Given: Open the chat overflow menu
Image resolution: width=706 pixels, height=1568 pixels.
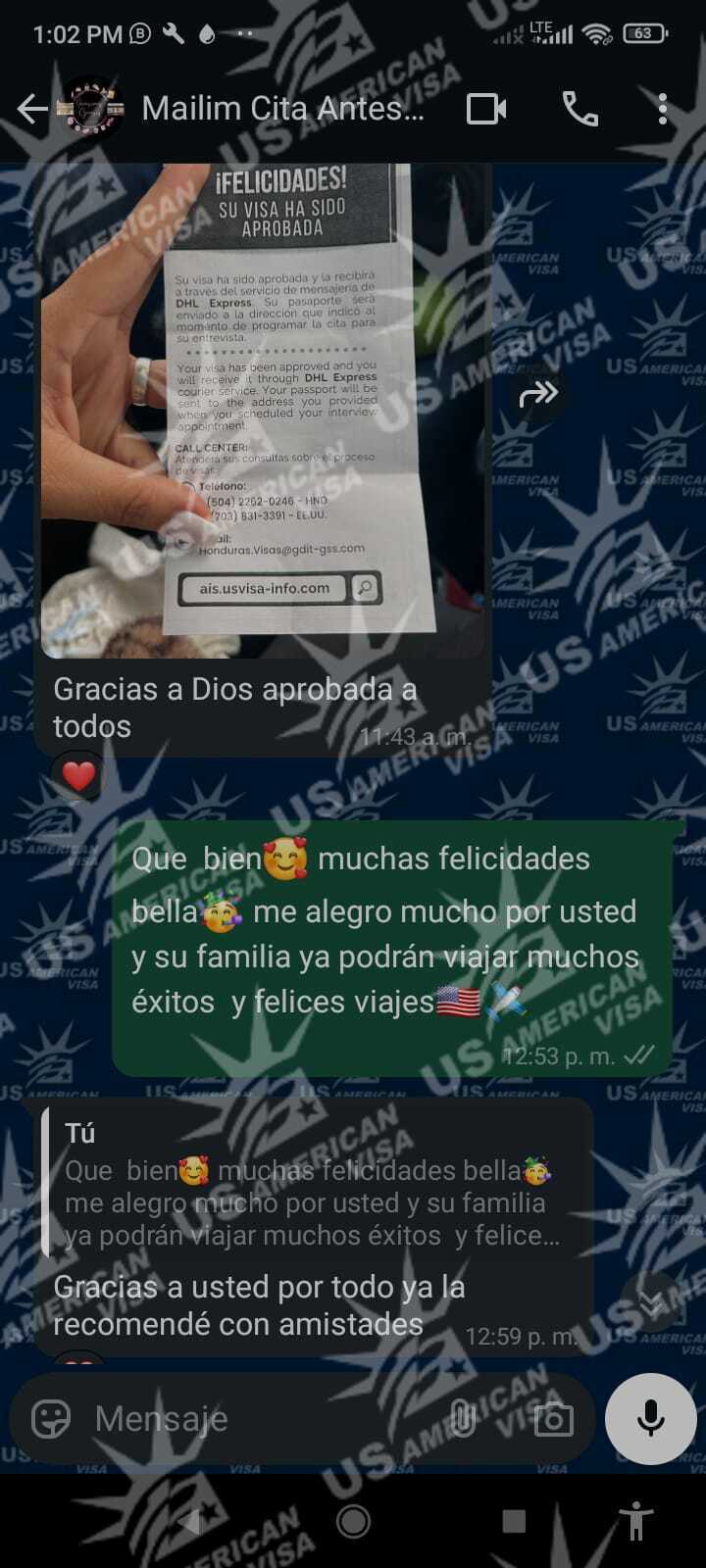Looking at the screenshot, I should (663, 109).
